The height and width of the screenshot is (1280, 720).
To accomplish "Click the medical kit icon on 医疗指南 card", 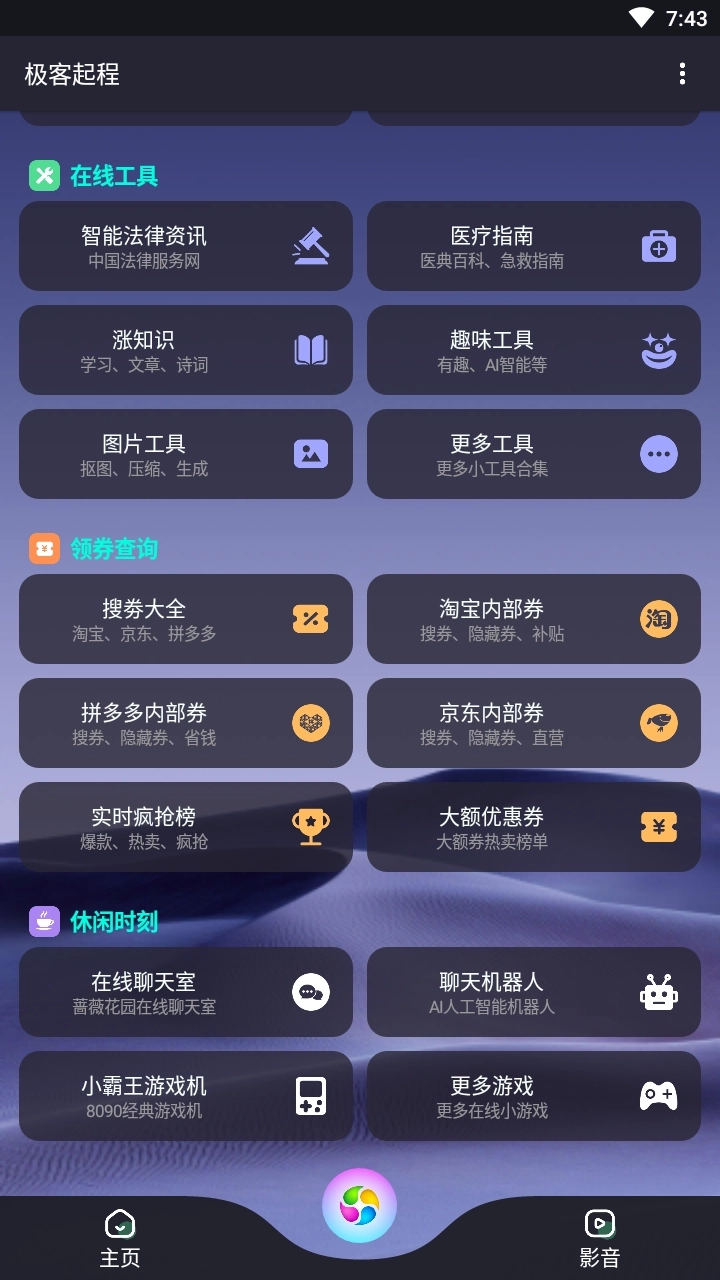I will point(658,245).
